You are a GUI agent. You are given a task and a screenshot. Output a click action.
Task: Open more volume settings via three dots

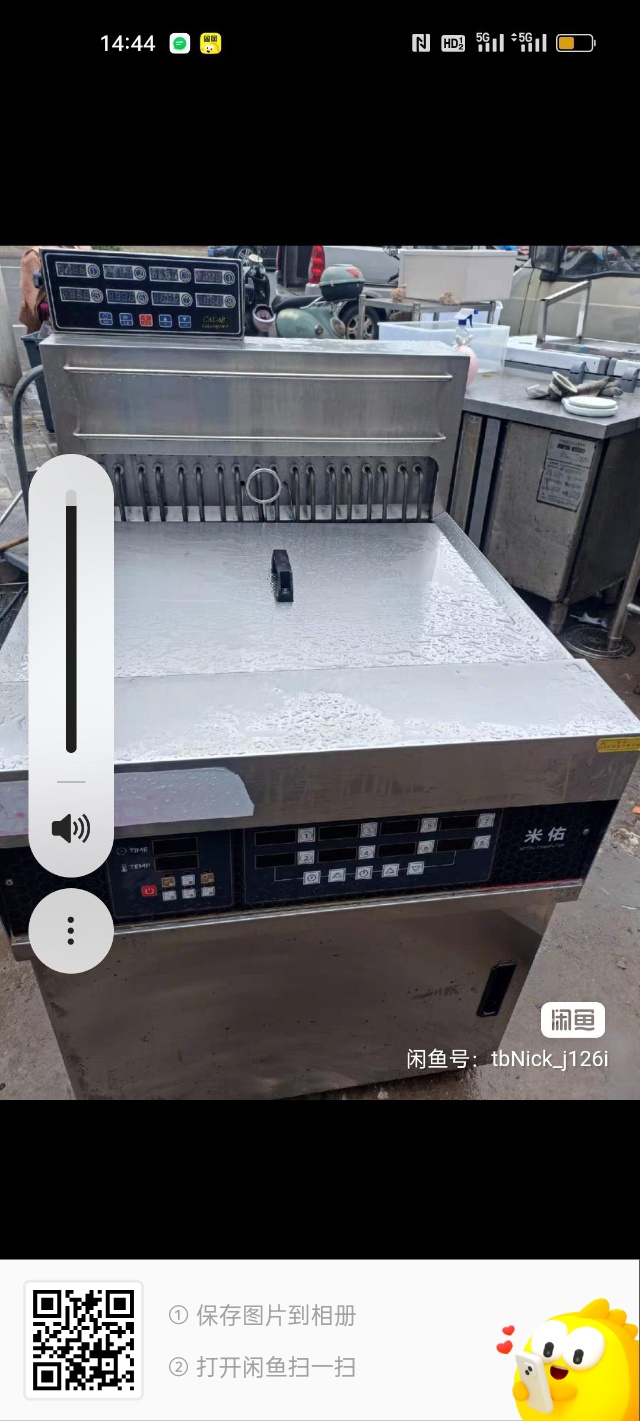[71, 930]
